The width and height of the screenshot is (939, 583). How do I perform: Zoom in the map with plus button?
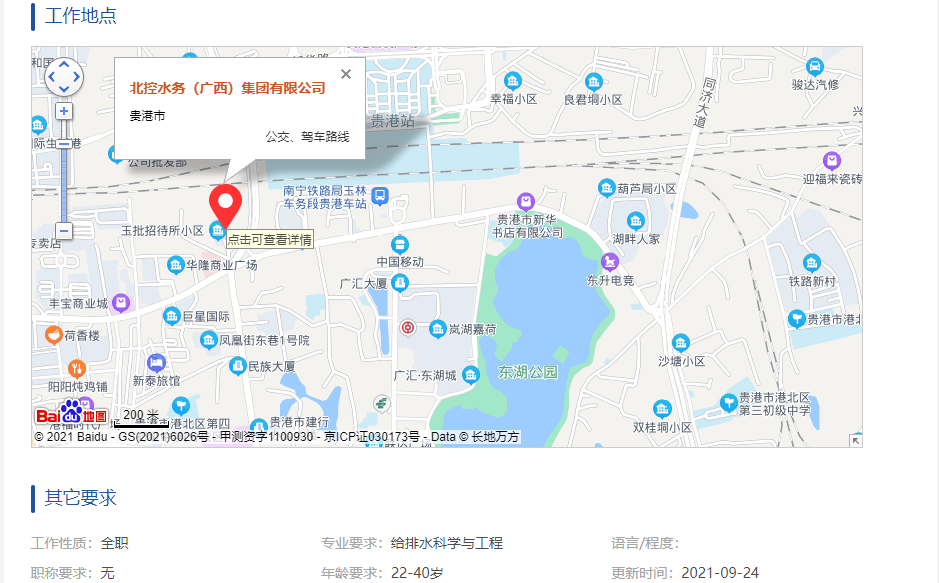pos(64,111)
